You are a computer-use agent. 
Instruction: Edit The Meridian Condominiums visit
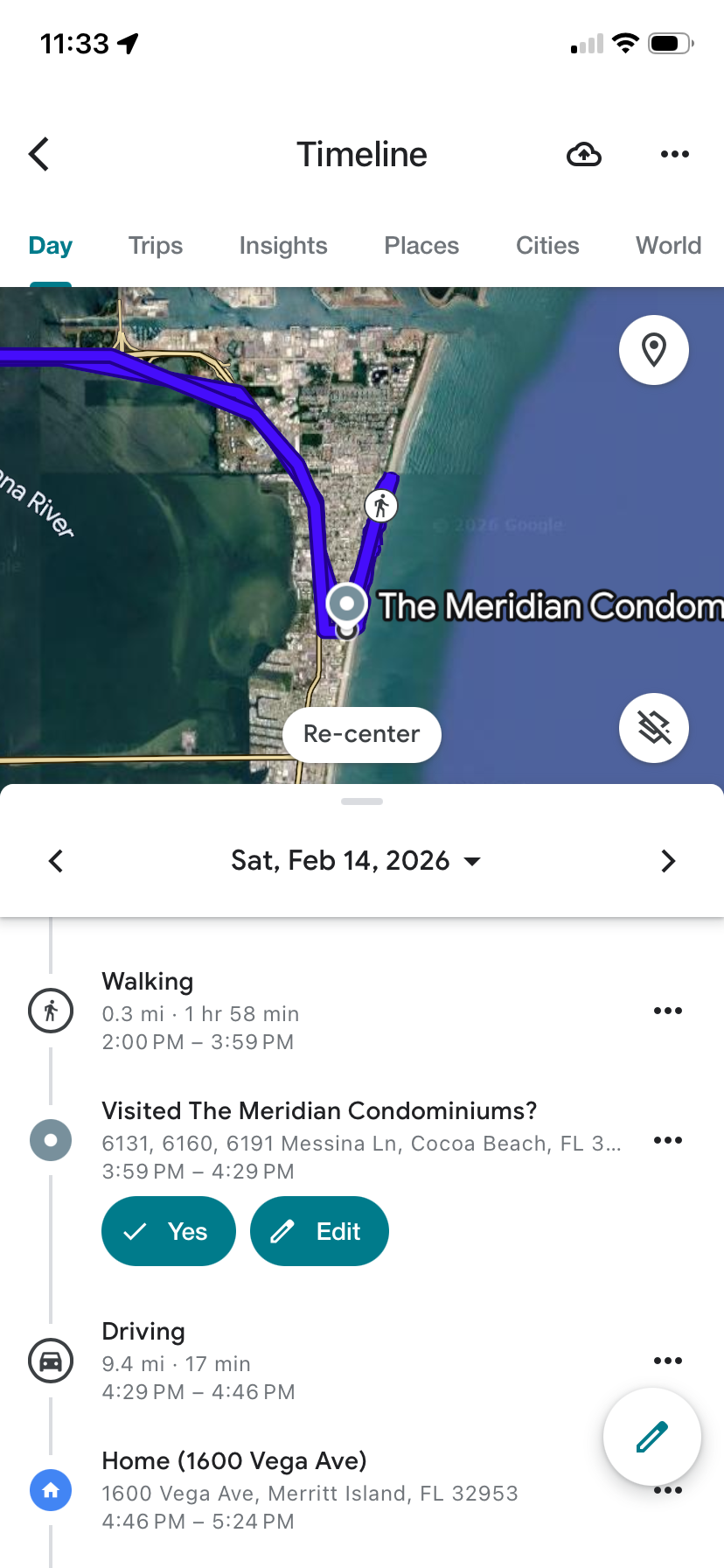pos(319,1231)
